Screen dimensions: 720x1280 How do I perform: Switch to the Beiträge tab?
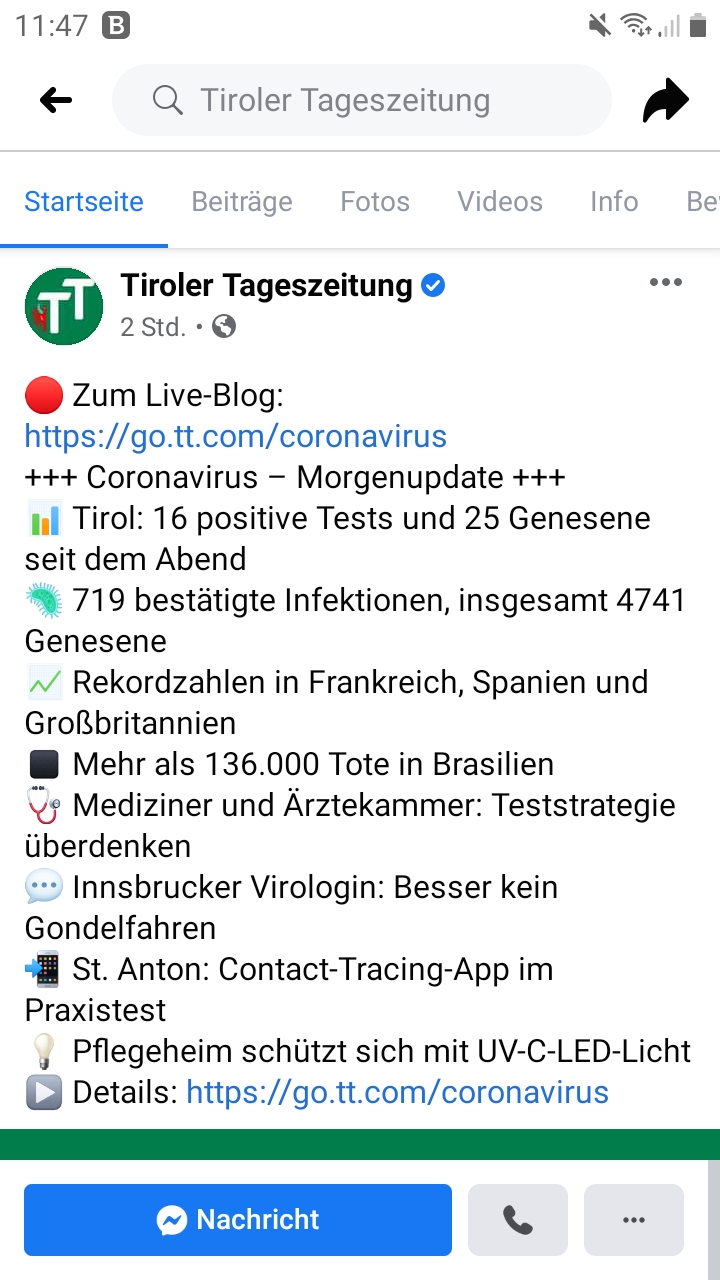pos(242,201)
